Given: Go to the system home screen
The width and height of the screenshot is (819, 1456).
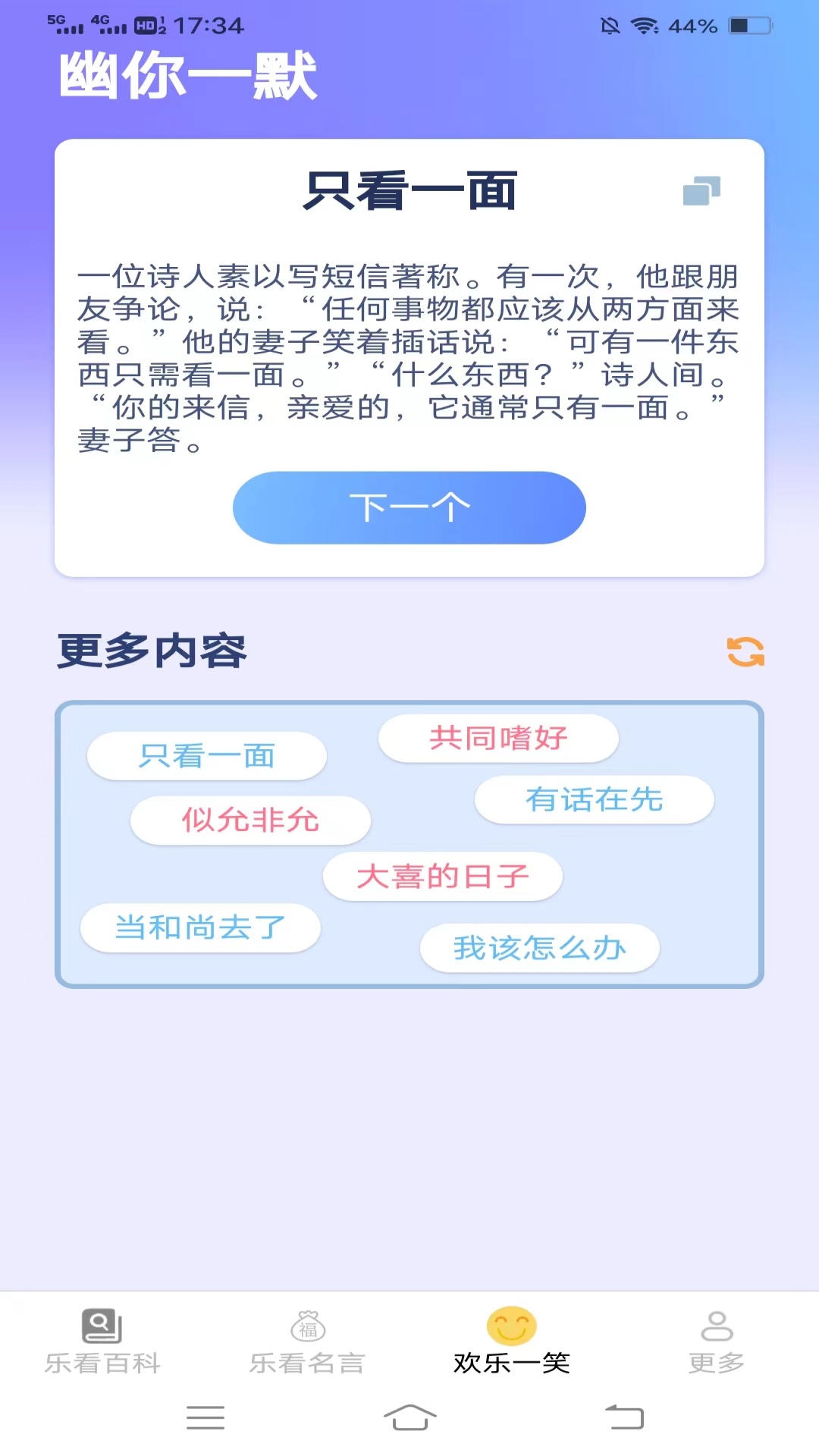Looking at the screenshot, I should coord(409,1417).
